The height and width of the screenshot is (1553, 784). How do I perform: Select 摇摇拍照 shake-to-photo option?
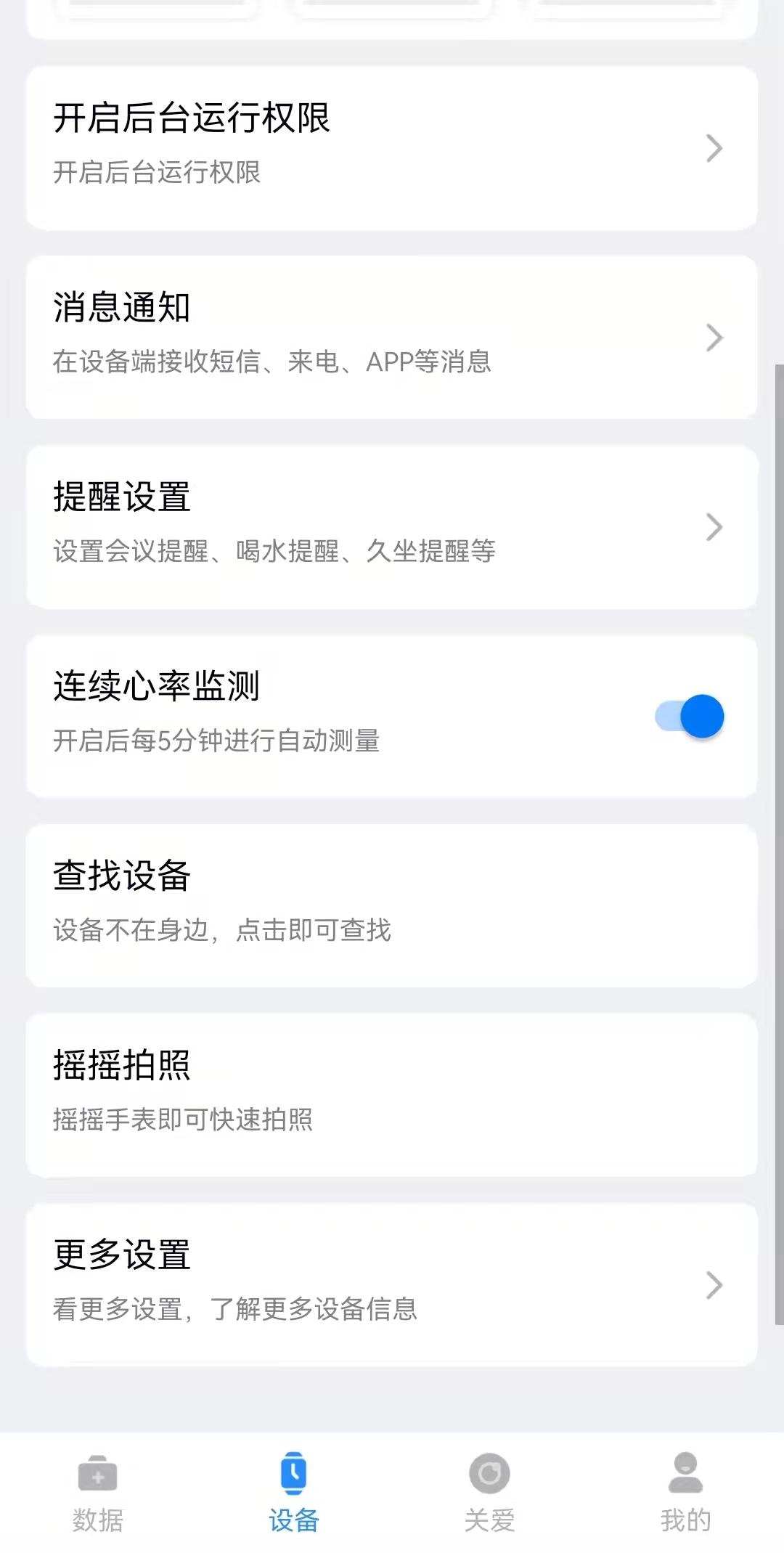(x=392, y=1093)
